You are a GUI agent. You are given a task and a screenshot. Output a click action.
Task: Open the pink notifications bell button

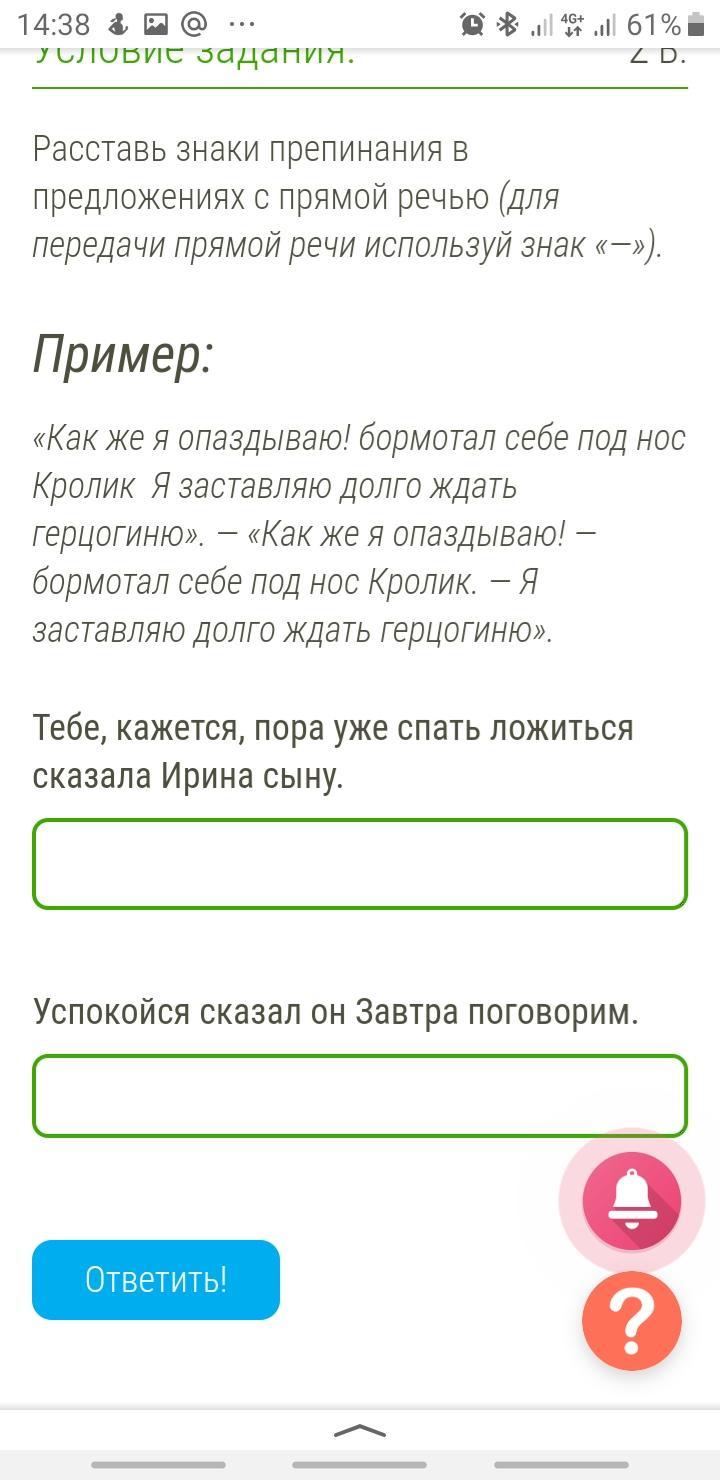(x=632, y=1200)
